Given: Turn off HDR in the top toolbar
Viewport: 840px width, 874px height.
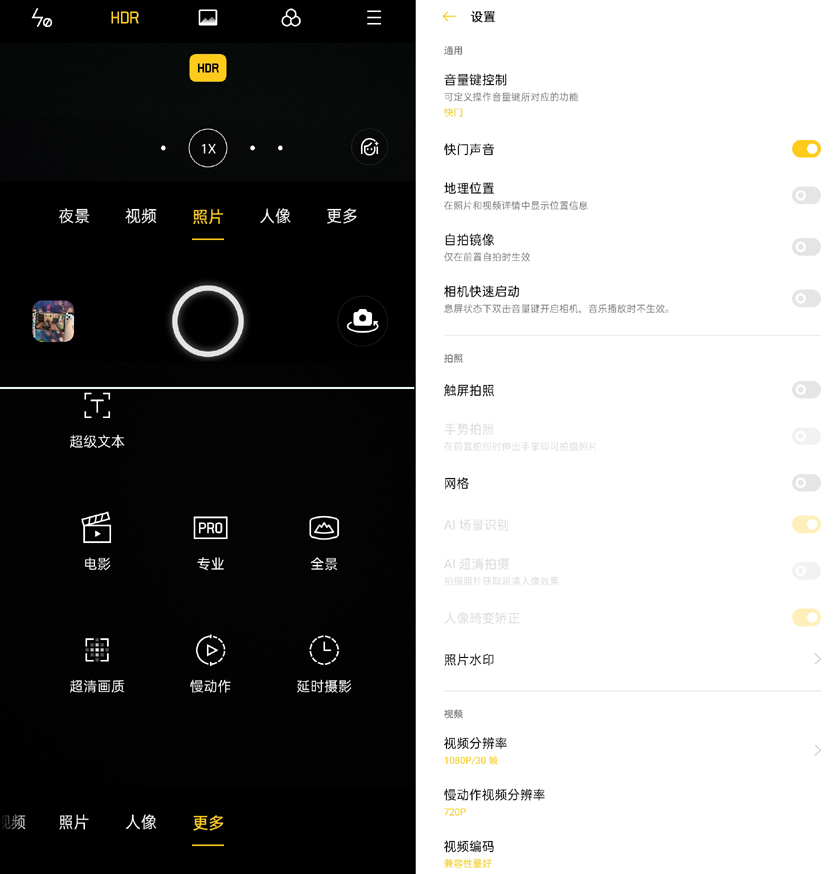Looking at the screenshot, I should (x=125, y=18).
